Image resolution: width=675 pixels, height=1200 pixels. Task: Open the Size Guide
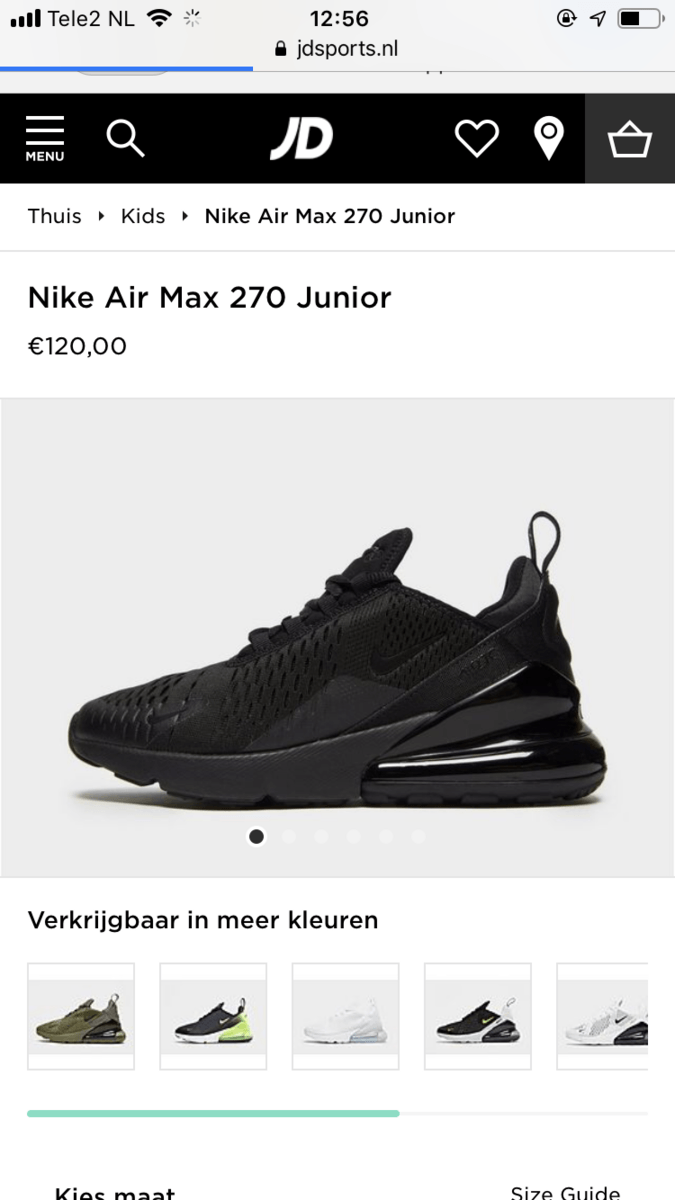565,1192
